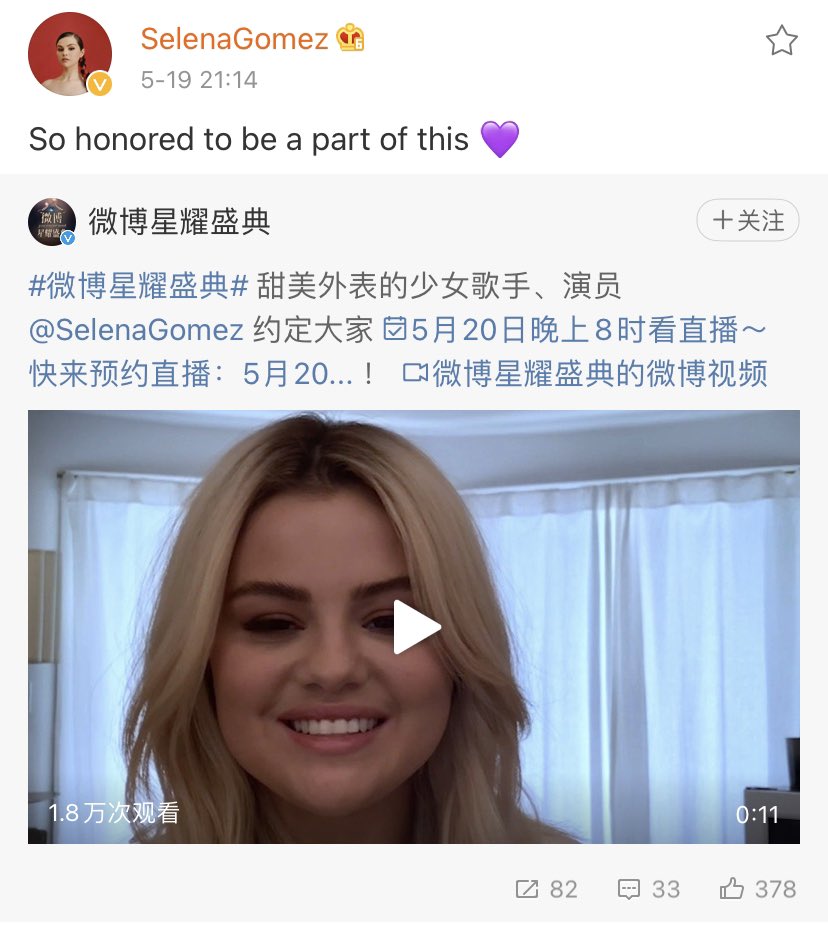Open the @SelenaGomez mention link
Image resolution: width=828 pixels, height=937 pixels.
pos(136,330)
